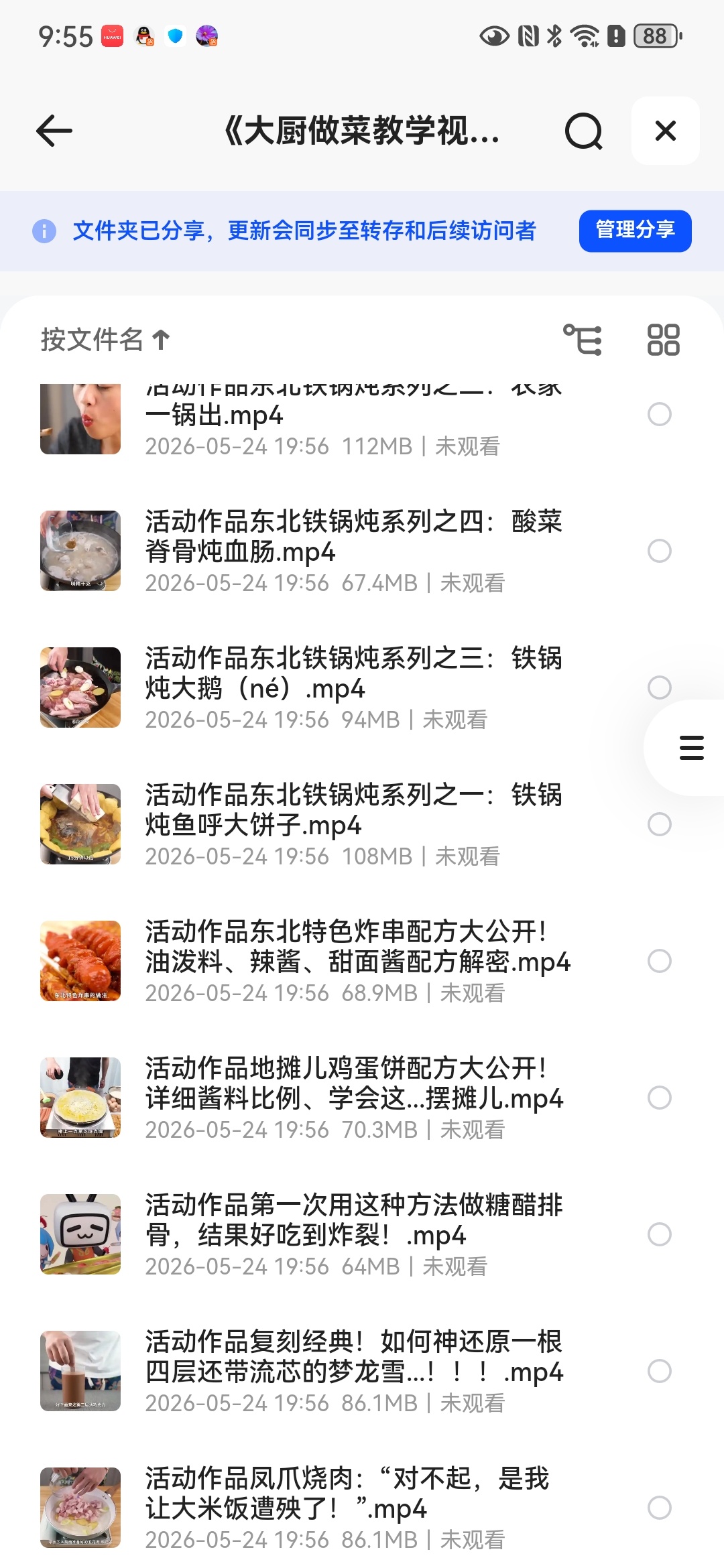Tap the 管理分享 button
The image size is (724, 1568).
[636, 231]
